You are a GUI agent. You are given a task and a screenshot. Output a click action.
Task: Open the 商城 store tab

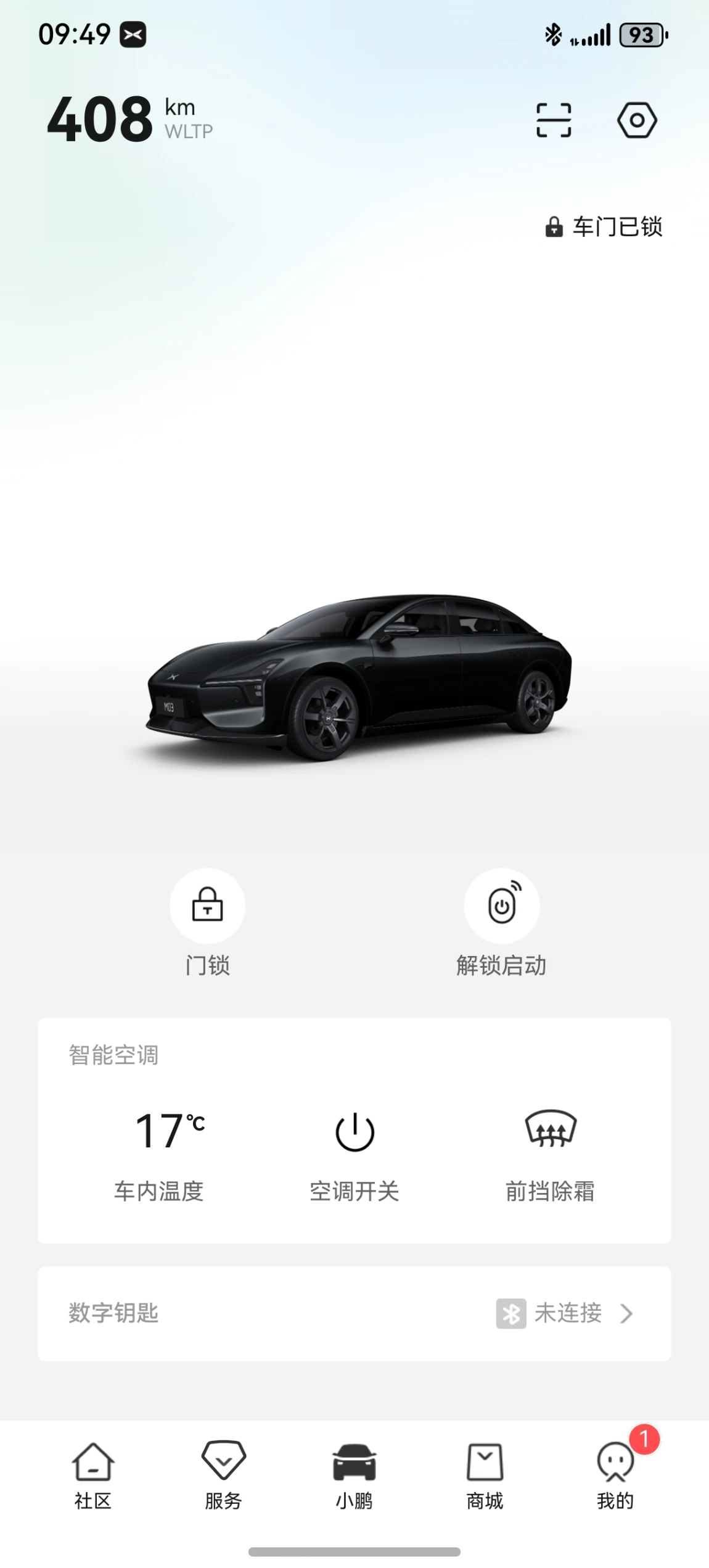click(485, 1475)
